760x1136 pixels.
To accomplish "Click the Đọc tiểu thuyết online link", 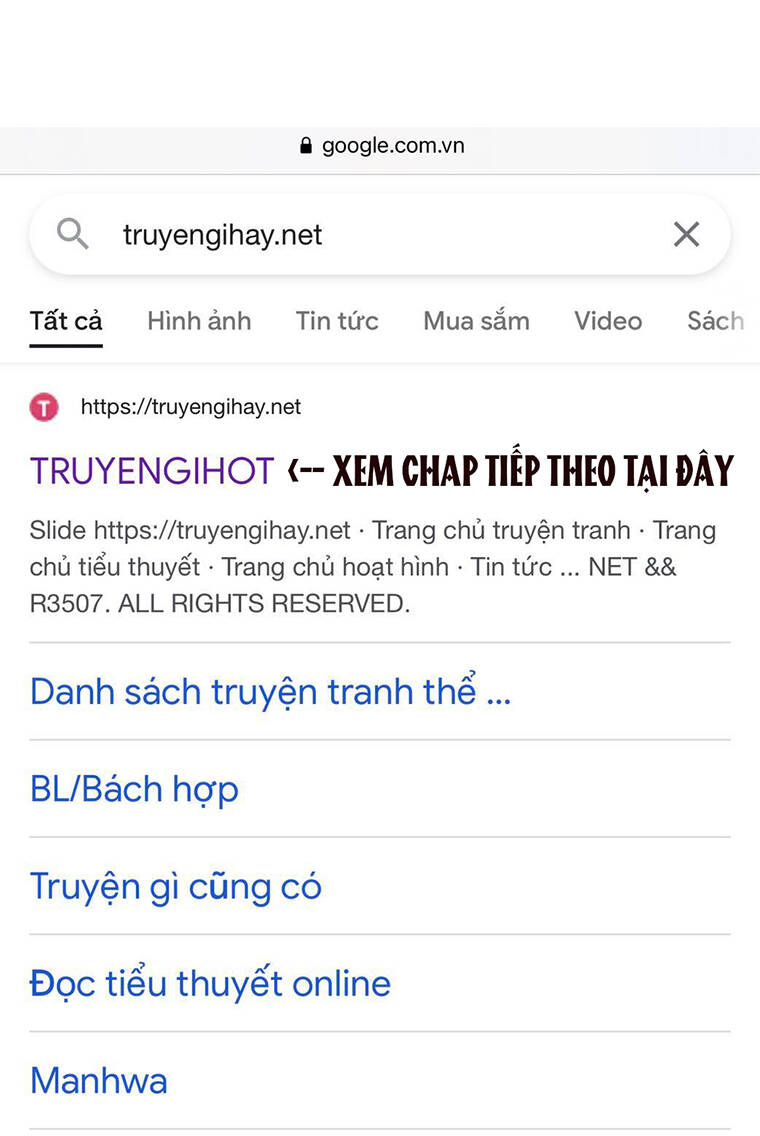I will coord(210,983).
